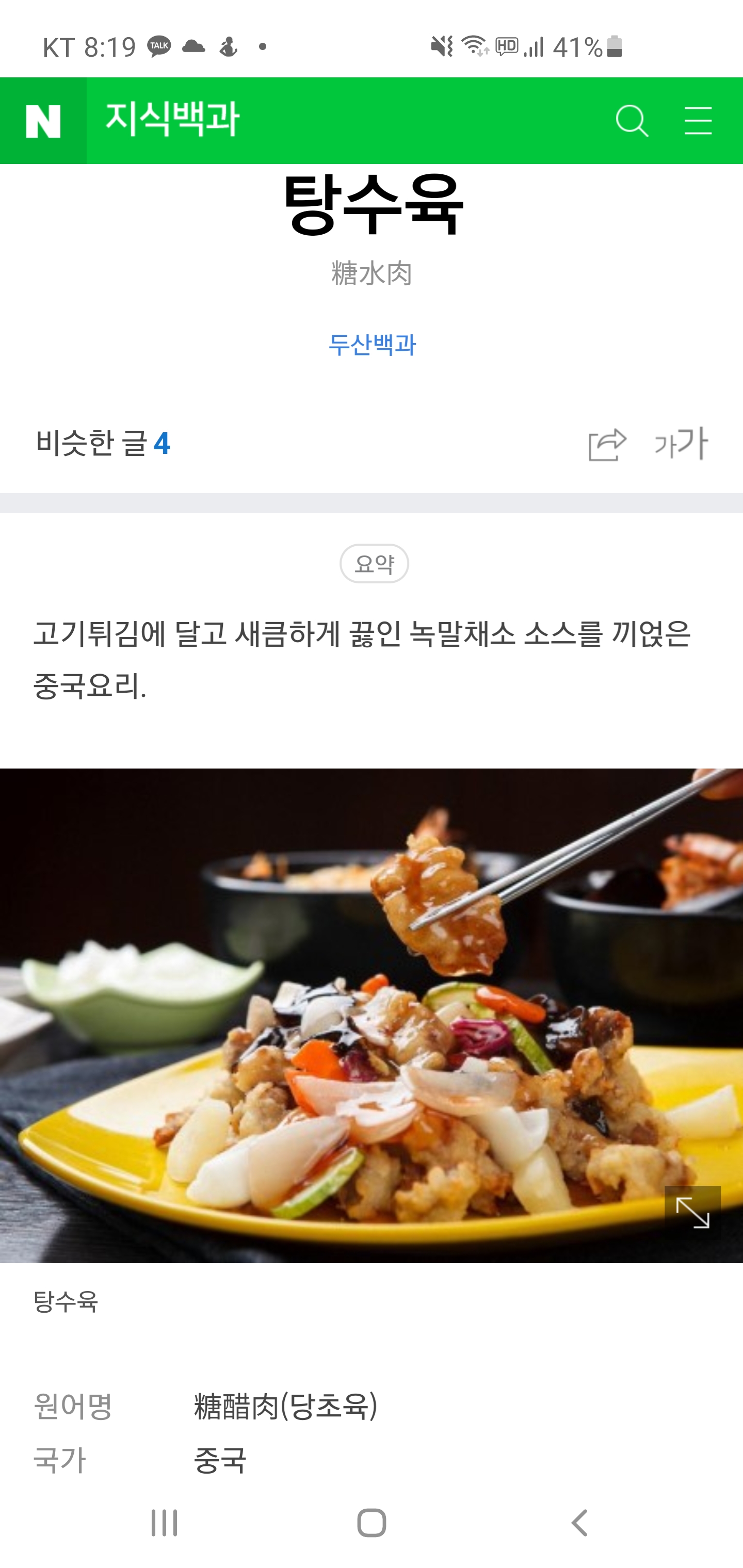The image size is (743, 1568).
Task: Go back with system back button
Action: 579,1523
